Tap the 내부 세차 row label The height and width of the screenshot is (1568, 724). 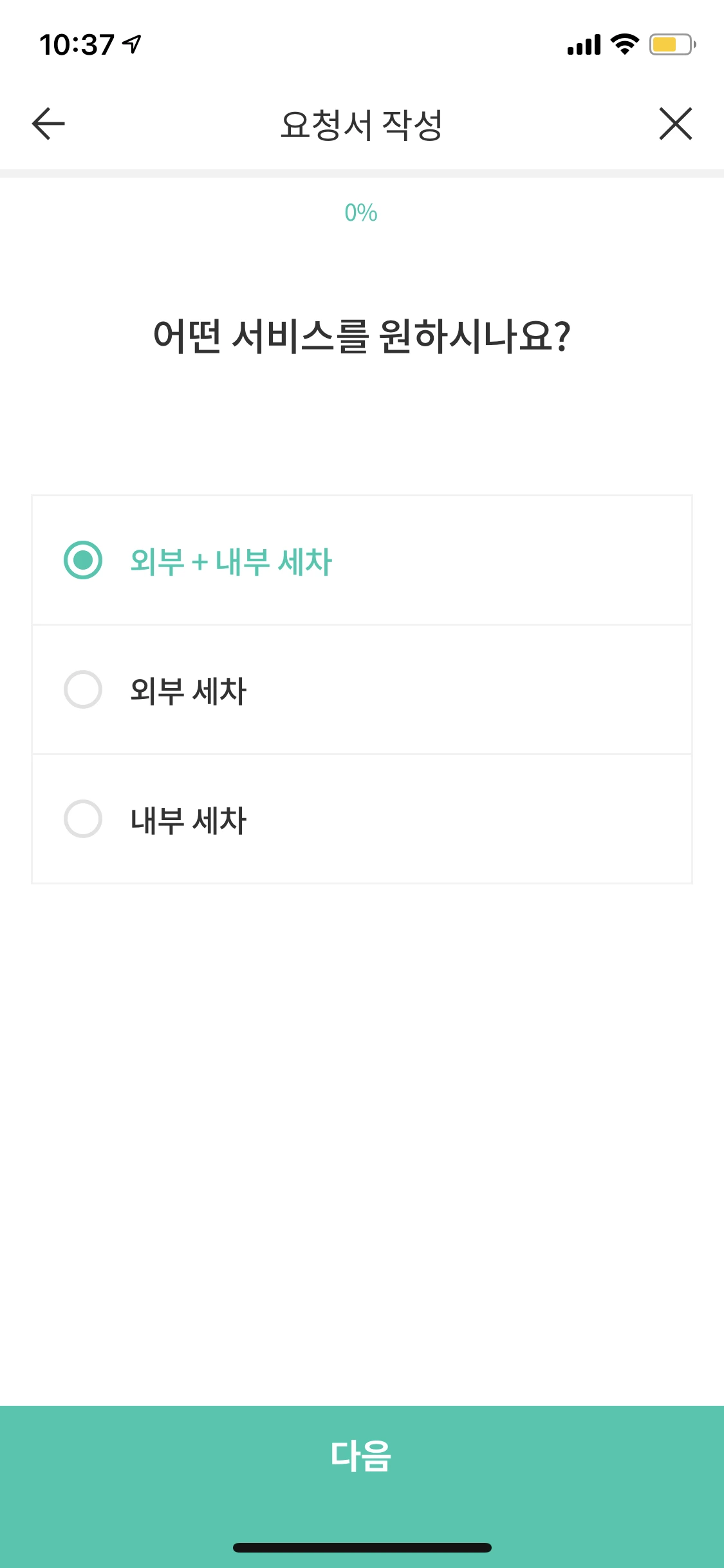point(187,819)
